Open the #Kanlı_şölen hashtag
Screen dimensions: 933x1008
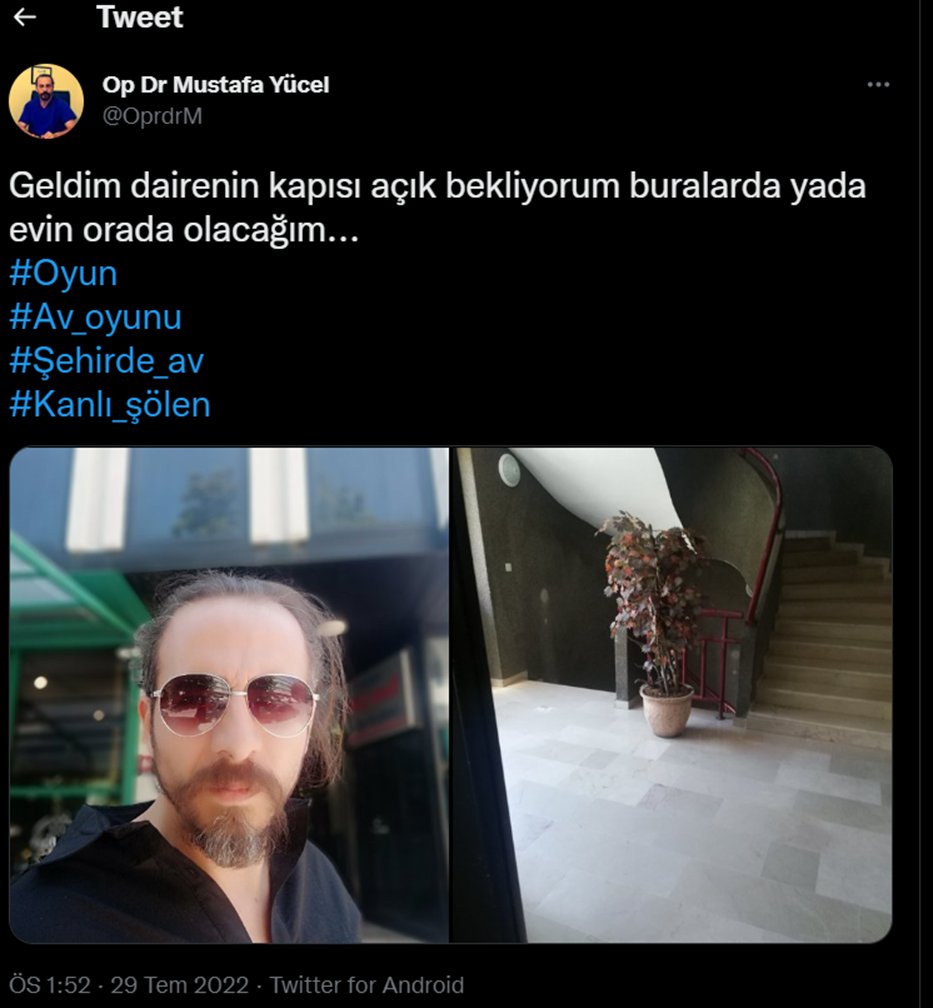[x=110, y=404]
